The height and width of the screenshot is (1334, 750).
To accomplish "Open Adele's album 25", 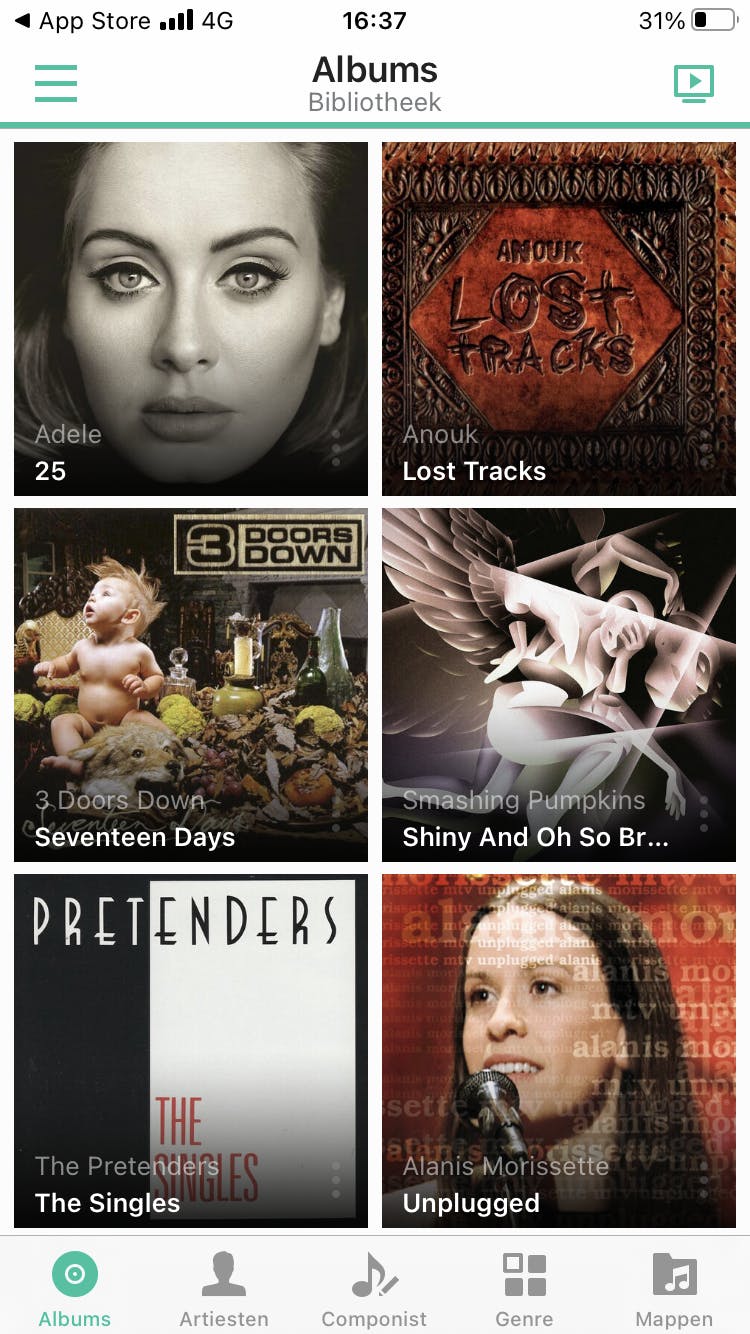I will (x=190, y=300).
